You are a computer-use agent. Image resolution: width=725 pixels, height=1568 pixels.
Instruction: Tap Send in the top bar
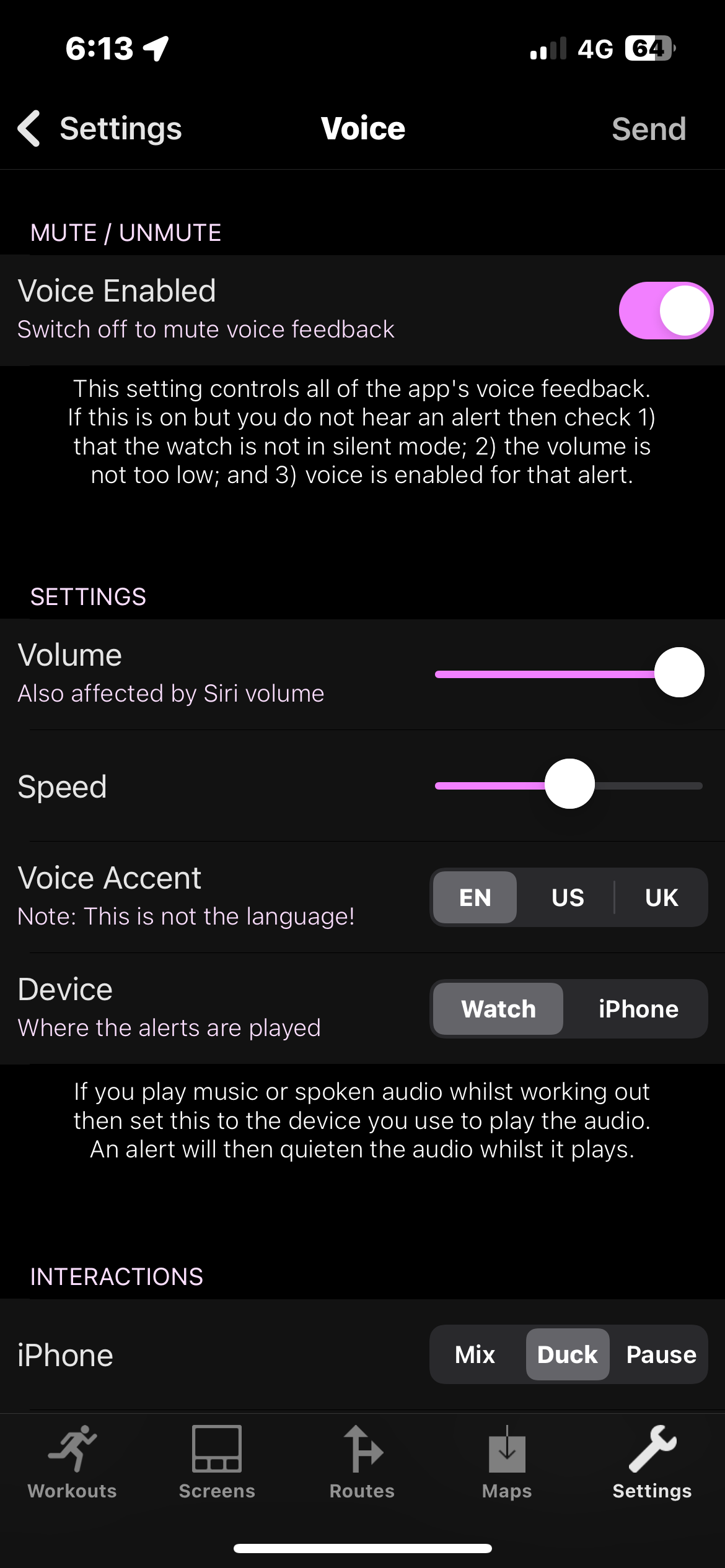tap(649, 129)
